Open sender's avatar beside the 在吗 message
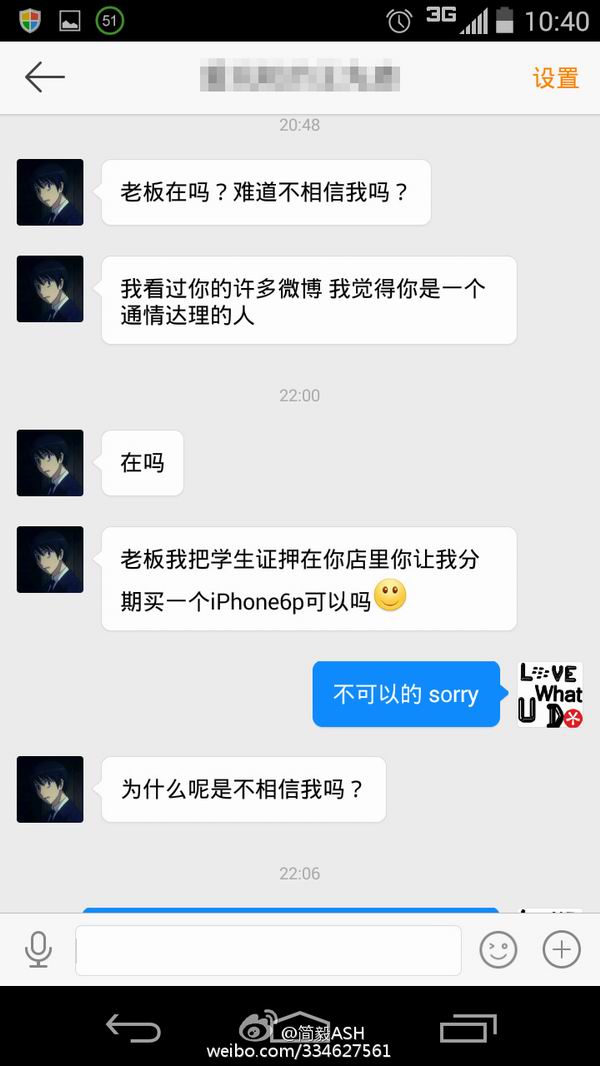The height and width of the screenshot is (1066, 600). coord(50,463)
